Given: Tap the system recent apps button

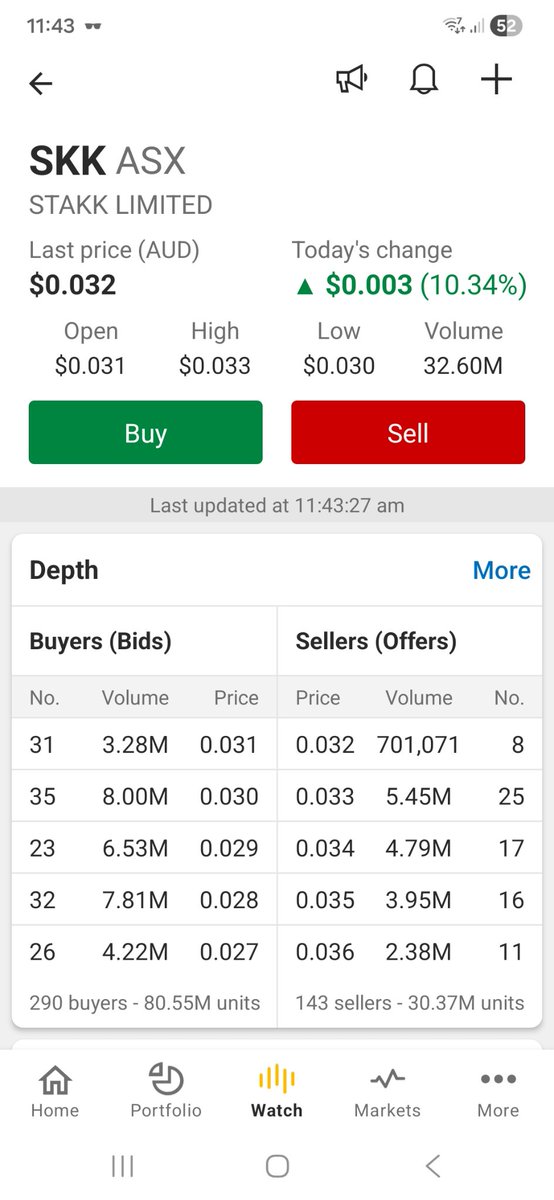Looking at the screenshot, I should coord(123,1165).
